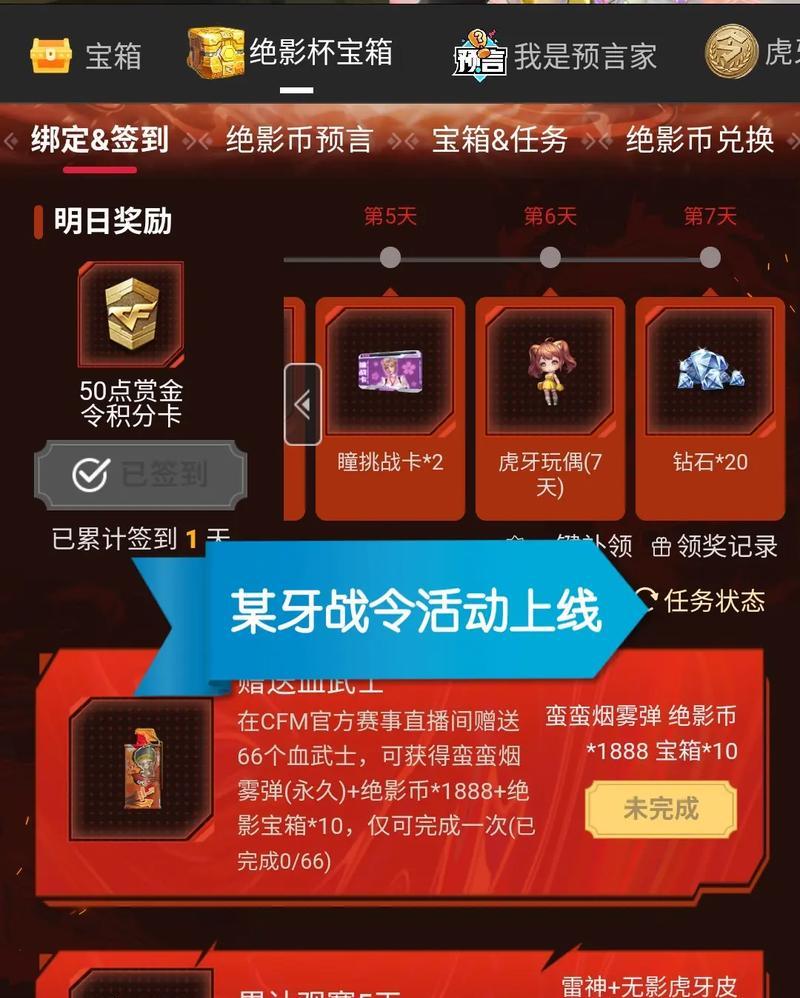Go to 宝箱&任务 section

coord(499,140)
